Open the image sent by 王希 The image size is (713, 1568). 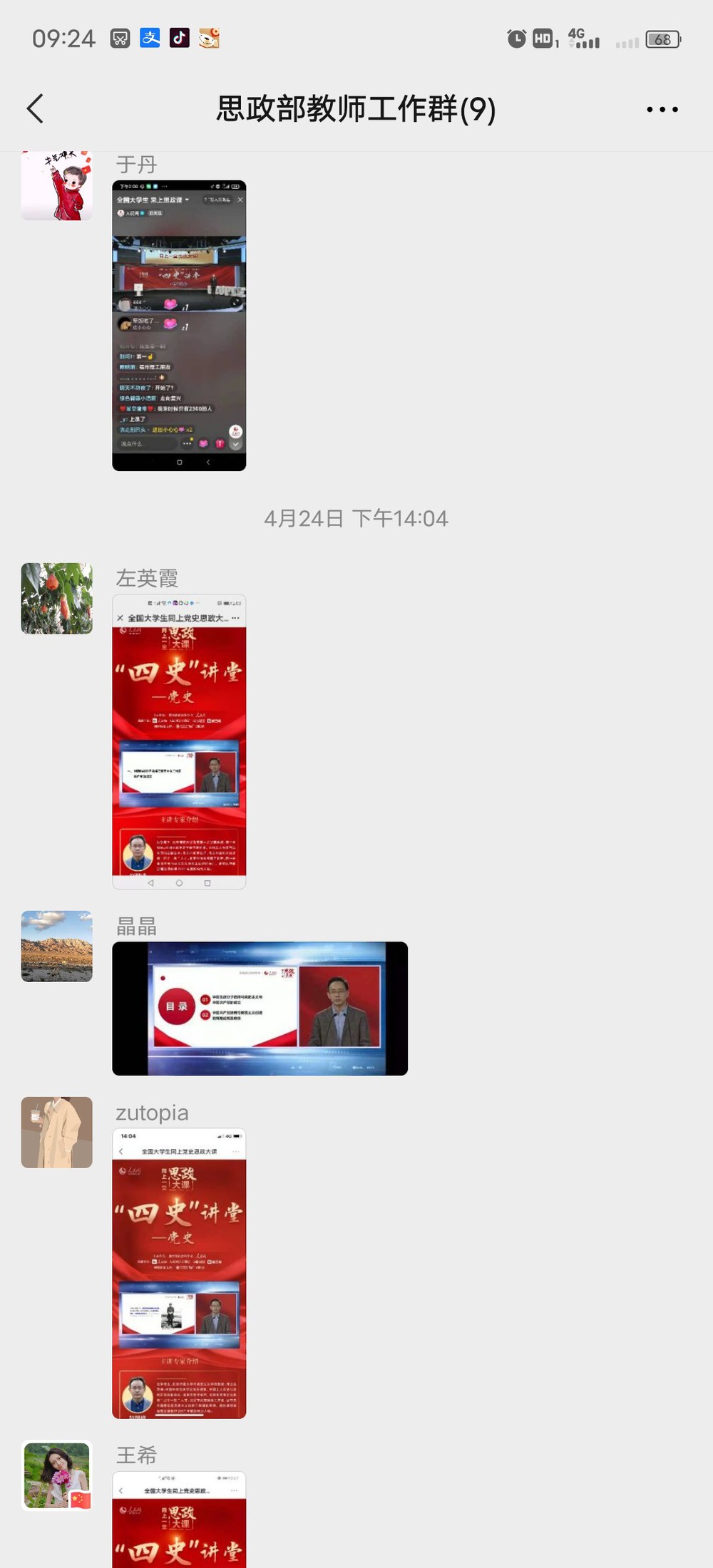click(179, 1520)
